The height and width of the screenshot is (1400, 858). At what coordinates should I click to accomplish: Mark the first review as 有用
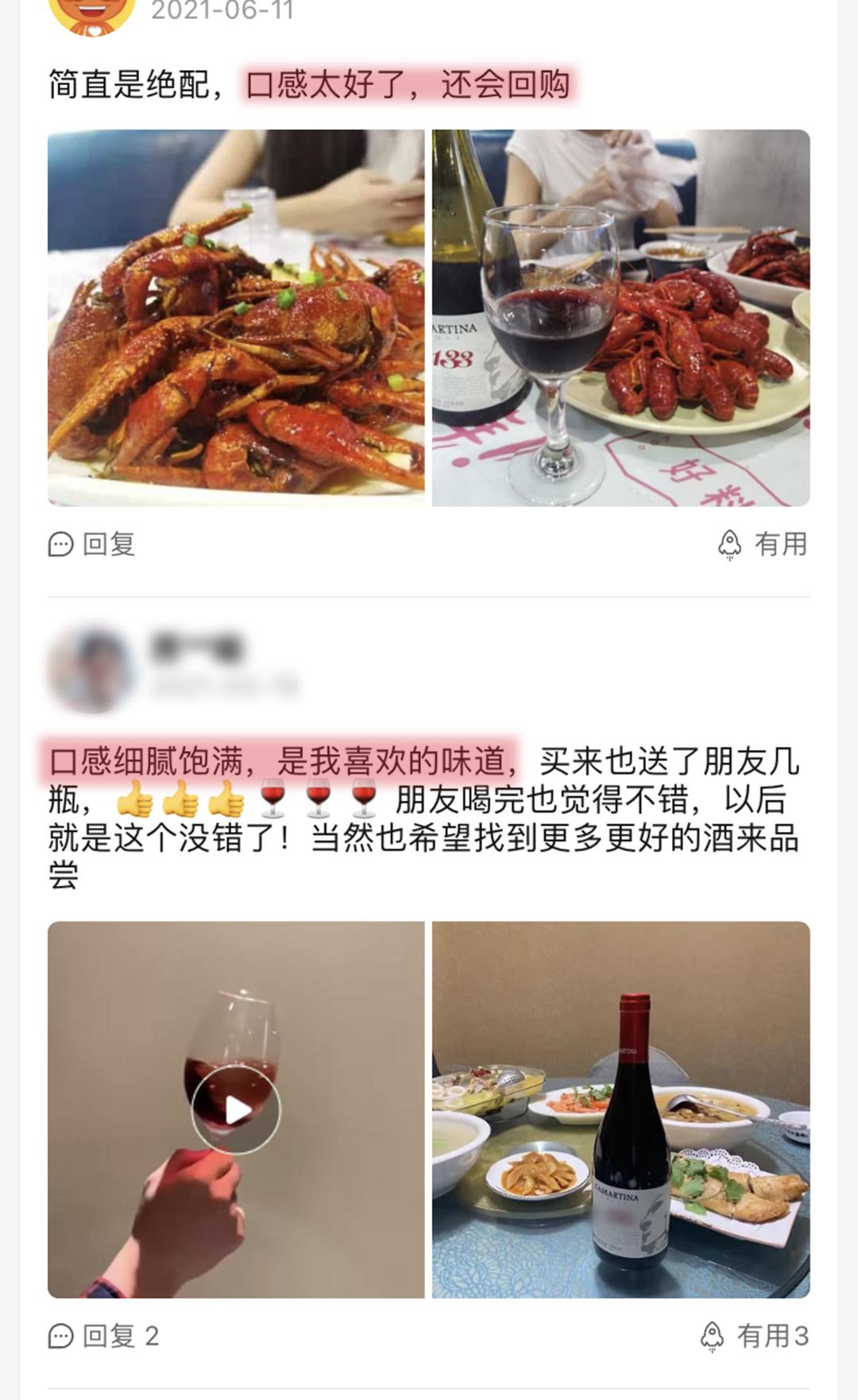pyautogui.click(x=780, y=544)
